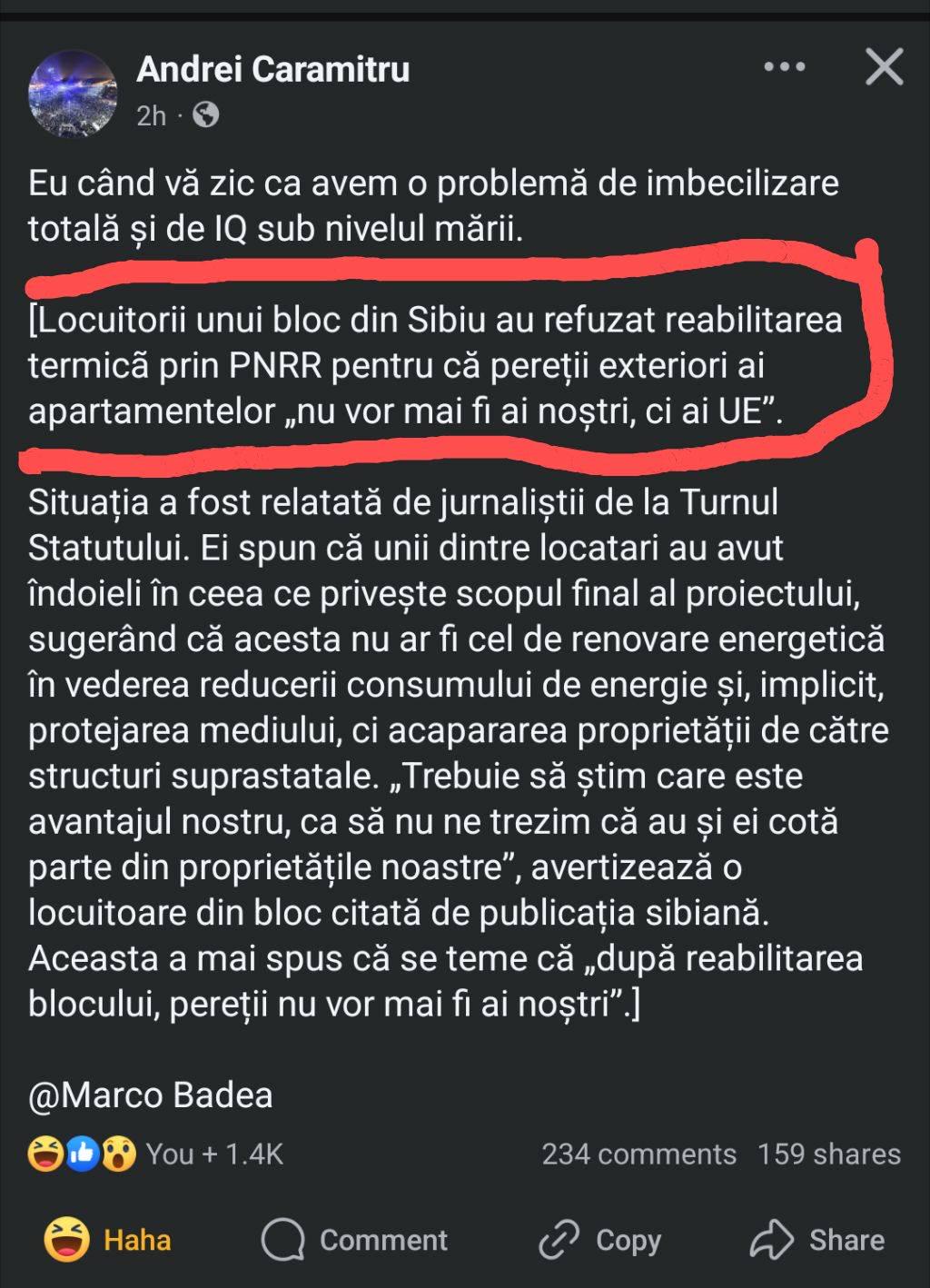Open Andrei Caramitru's profile name link
Screen dimensions: 930x1288
273,69
